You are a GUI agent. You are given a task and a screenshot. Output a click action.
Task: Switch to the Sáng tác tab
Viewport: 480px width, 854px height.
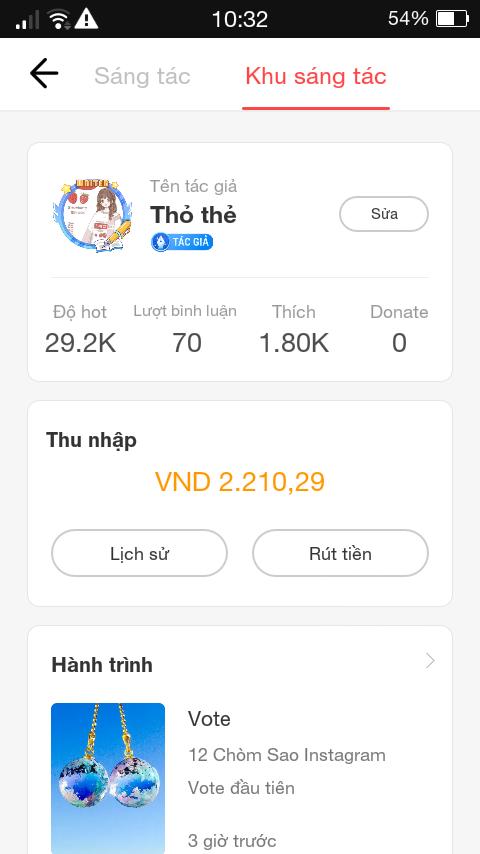pyautogui.click(x=142, y=76)
